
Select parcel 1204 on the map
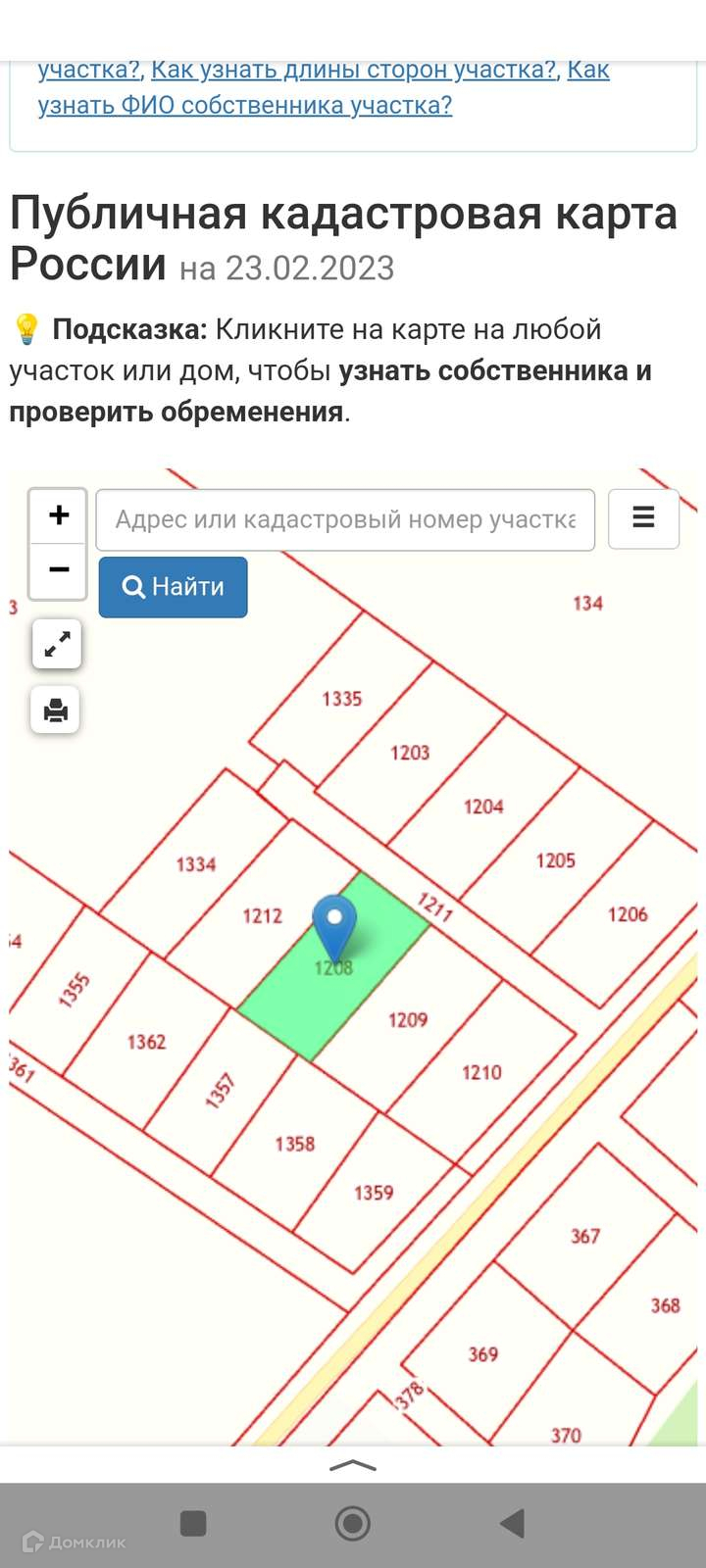pyautogui.click(x=483, y=807)
